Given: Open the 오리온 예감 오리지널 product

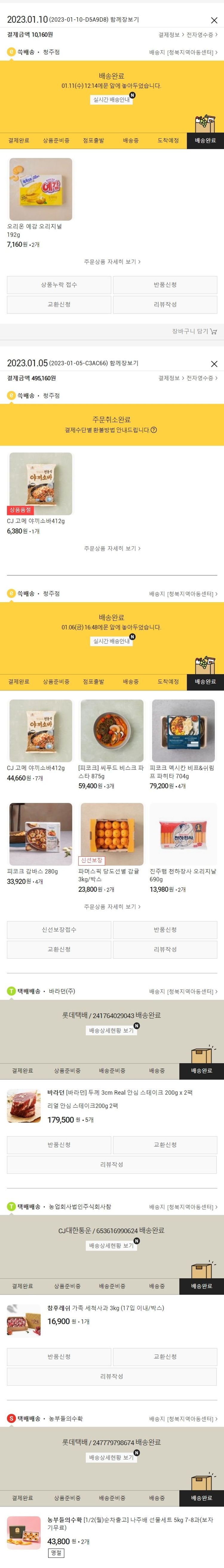Looking at the screenshot, I should click(x=40, y=189).
